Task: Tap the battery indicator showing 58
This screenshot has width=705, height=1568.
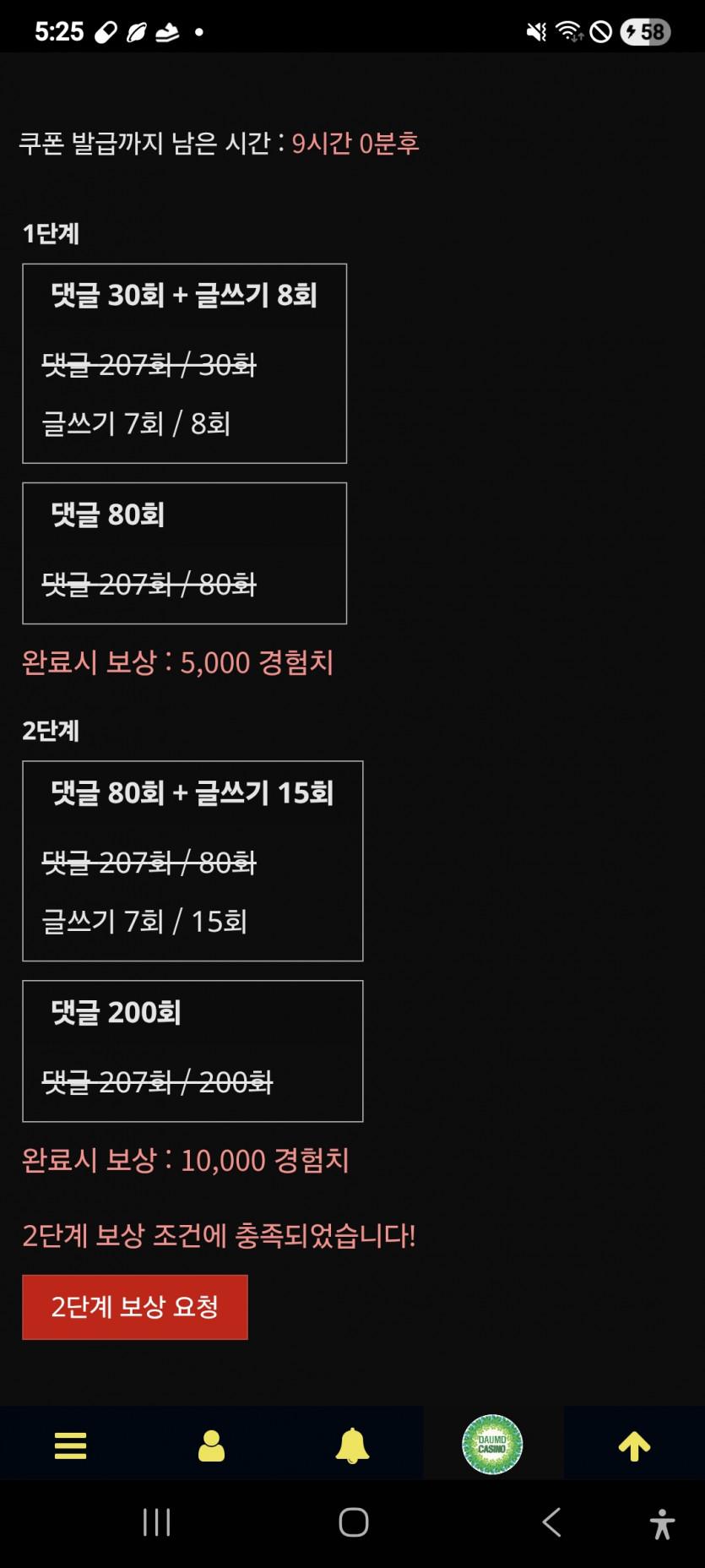Action: [645, 30]
